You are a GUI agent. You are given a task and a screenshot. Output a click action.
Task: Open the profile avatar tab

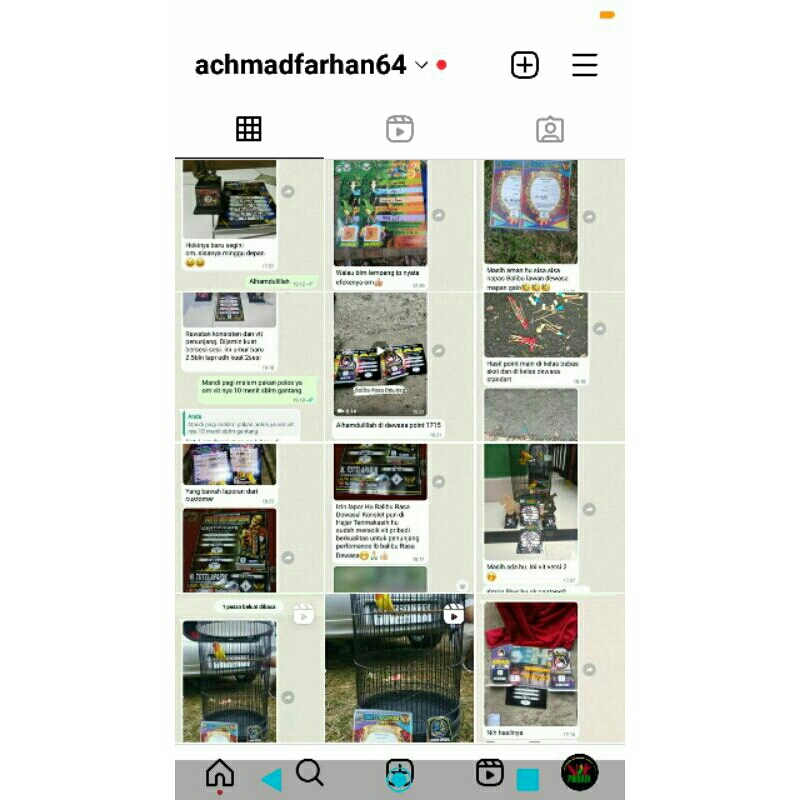[579, 772]
